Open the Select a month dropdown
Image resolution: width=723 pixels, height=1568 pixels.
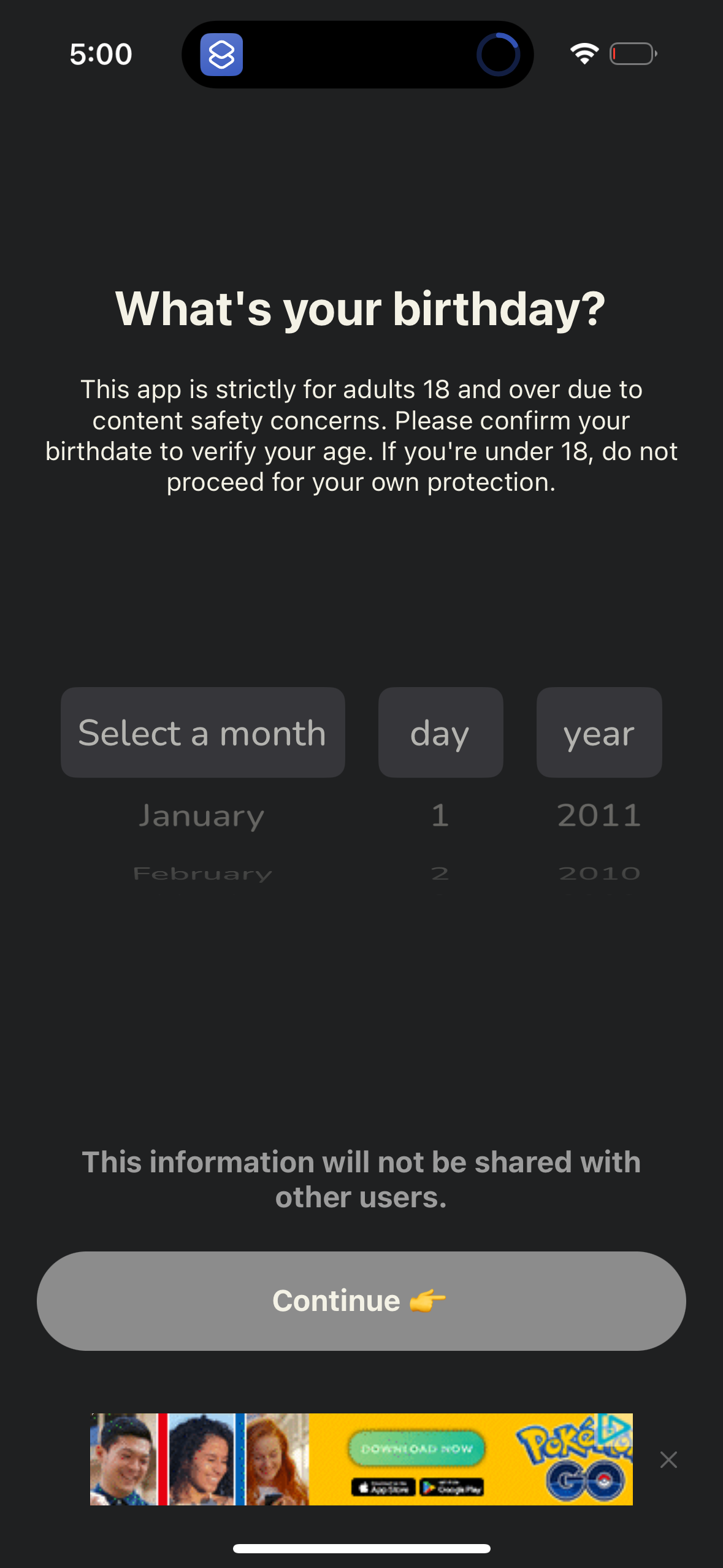pos(202,732)
